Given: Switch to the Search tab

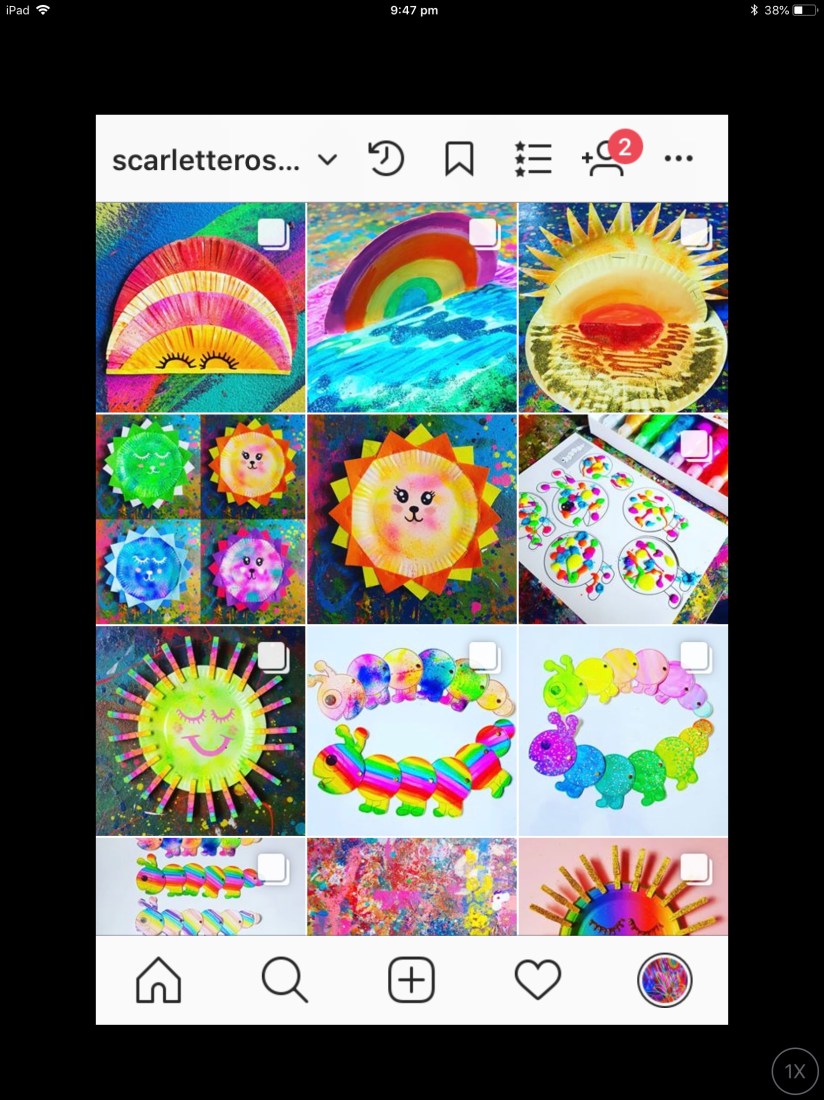Looking at the screenshot, I should [285, 980].
